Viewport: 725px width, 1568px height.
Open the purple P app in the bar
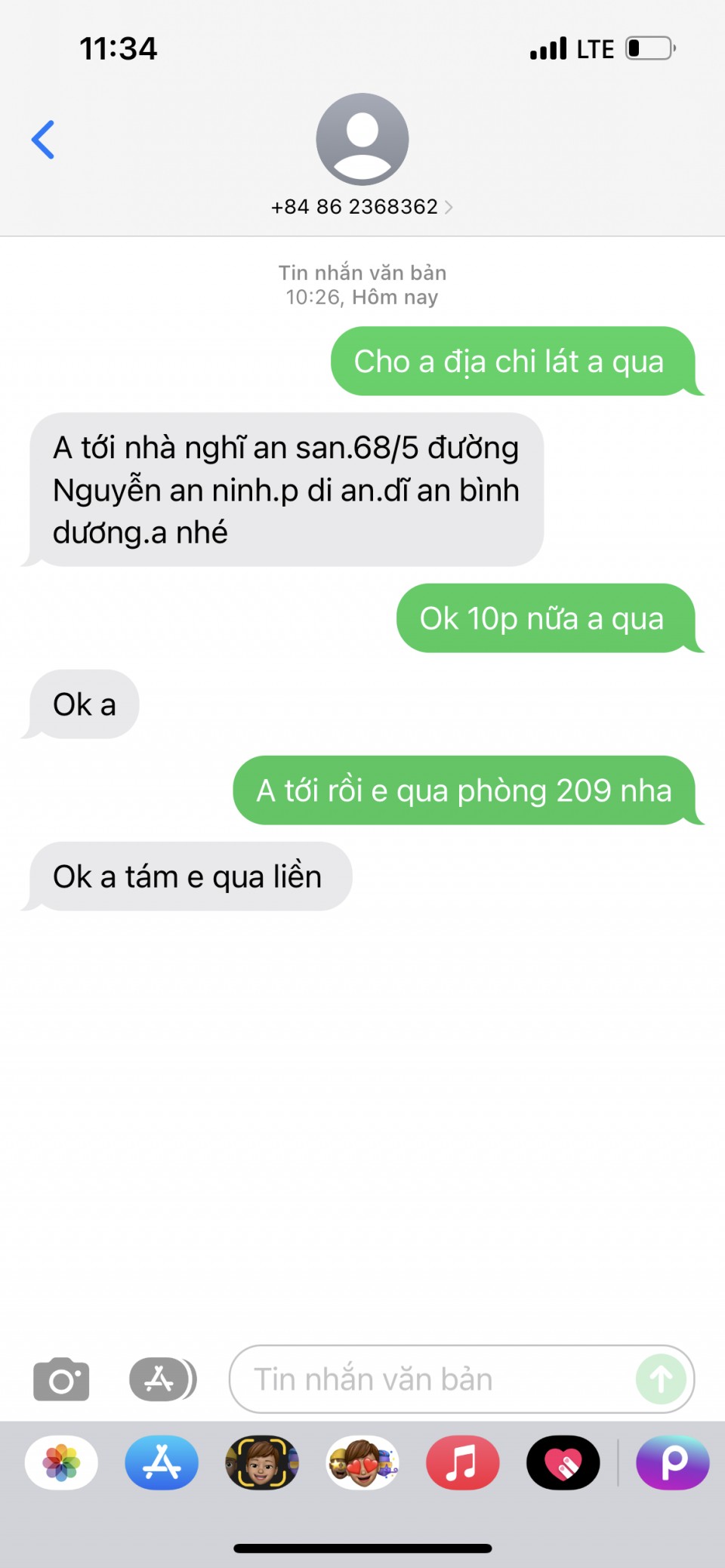click(x=672, y=1462)
